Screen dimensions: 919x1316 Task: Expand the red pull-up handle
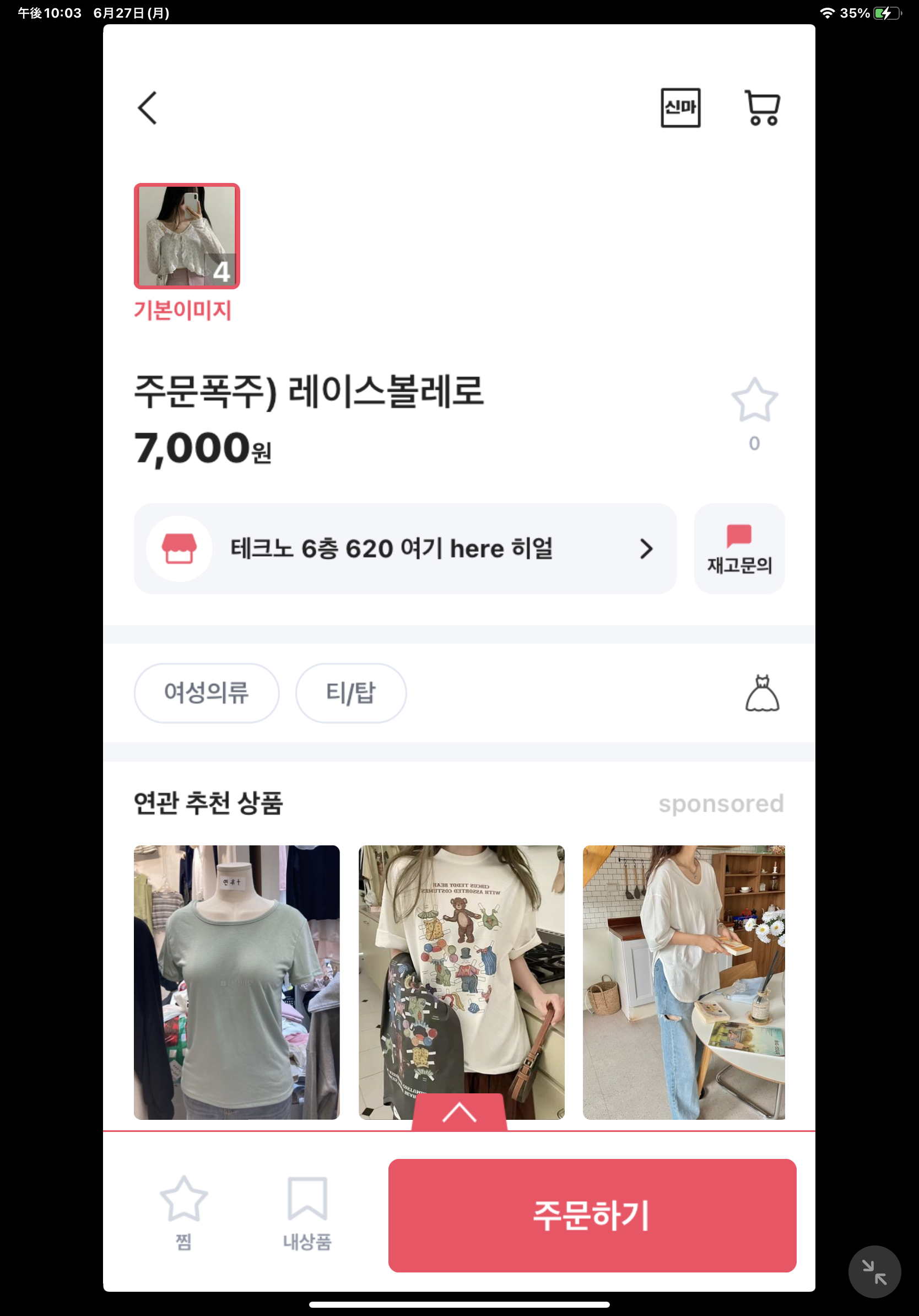tap(459, 1112)
